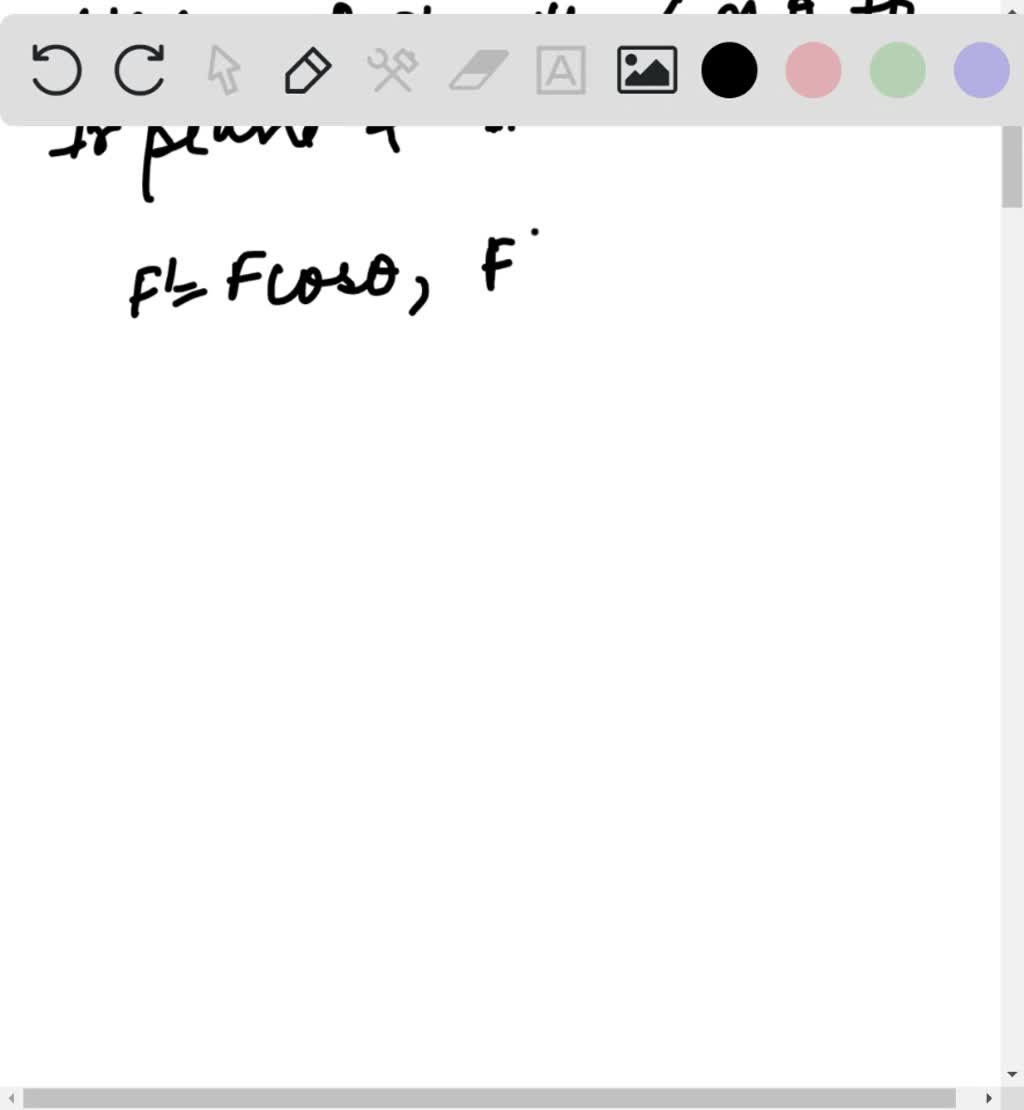
Task: Tap the scroll left arrow
Action: click(x=11, y=1098)
